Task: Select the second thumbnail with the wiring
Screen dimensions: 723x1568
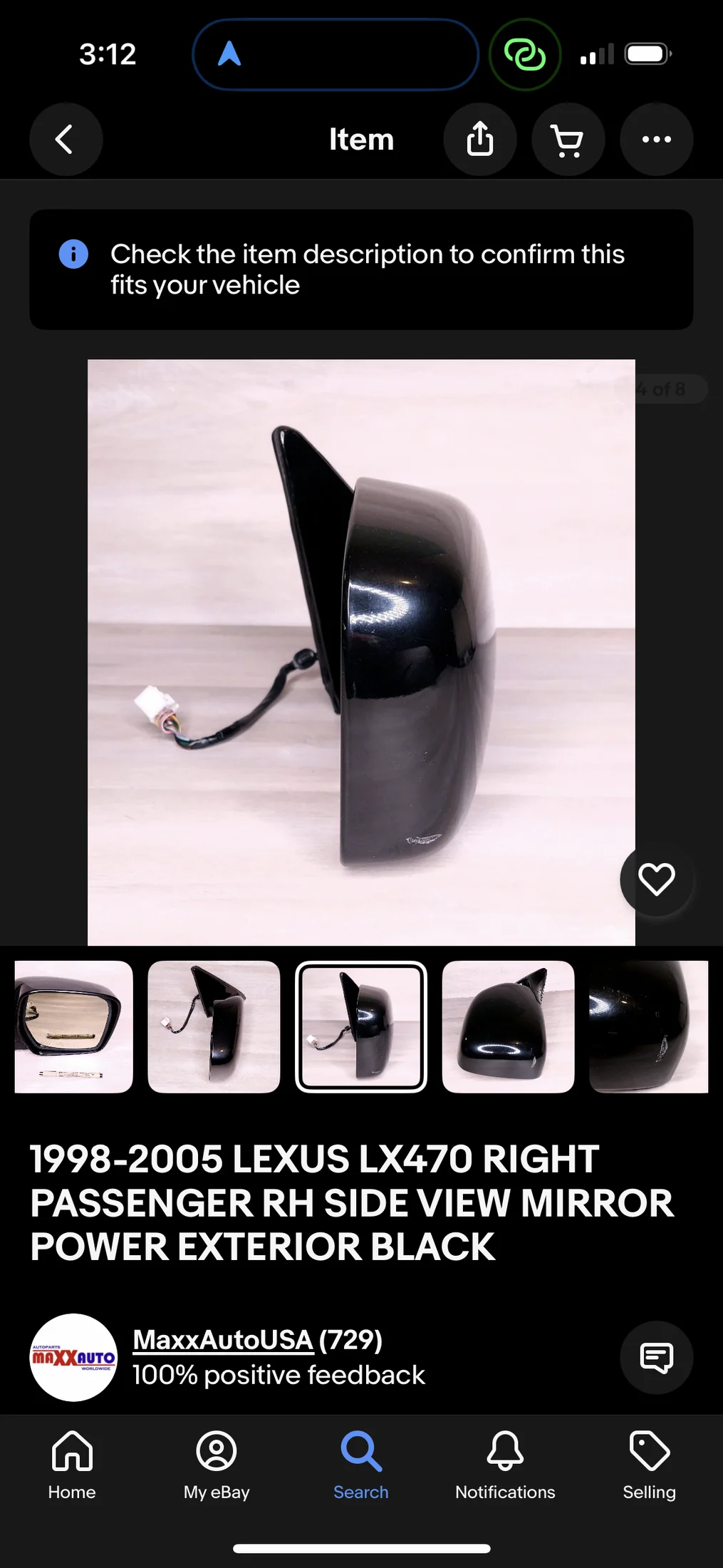Action: coord(214,1026)
